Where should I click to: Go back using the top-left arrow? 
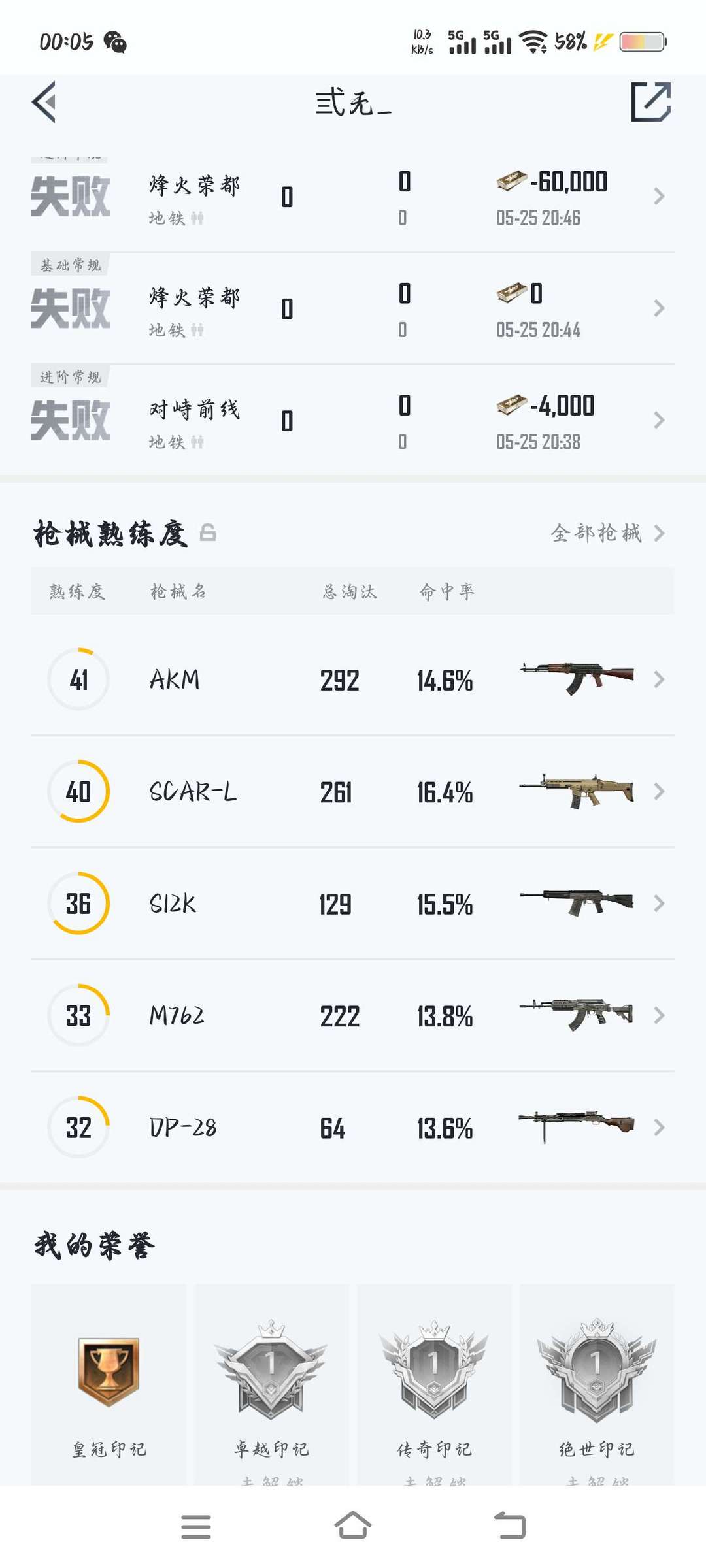click(44, 102)
